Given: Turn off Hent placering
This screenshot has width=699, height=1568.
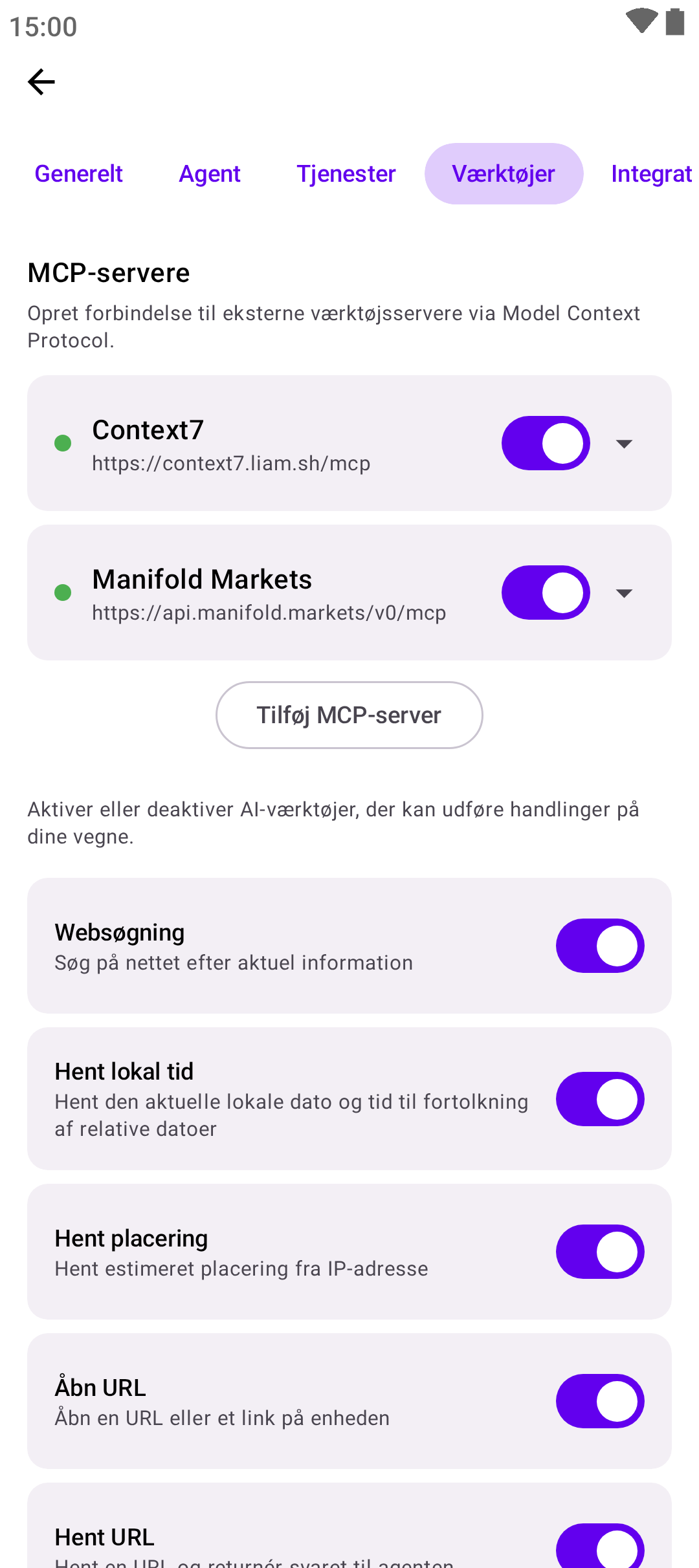Looking at the screenshot, I should [x=600, y=1252].
